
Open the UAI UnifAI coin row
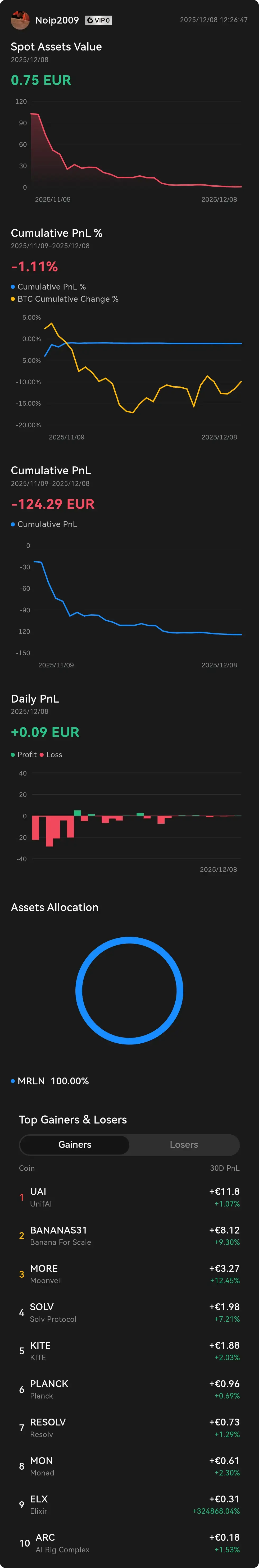129,1197
